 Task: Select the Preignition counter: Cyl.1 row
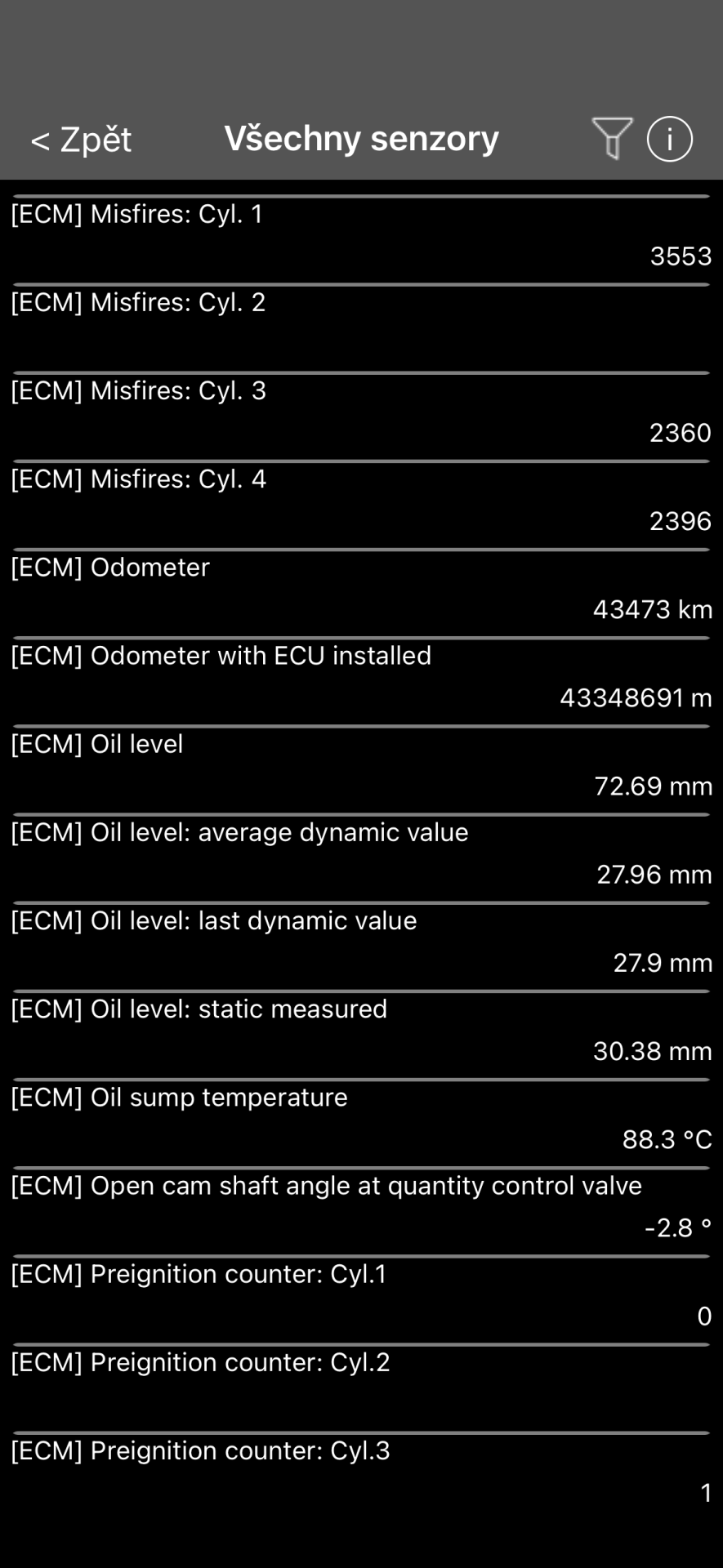tap(361, 1295)
